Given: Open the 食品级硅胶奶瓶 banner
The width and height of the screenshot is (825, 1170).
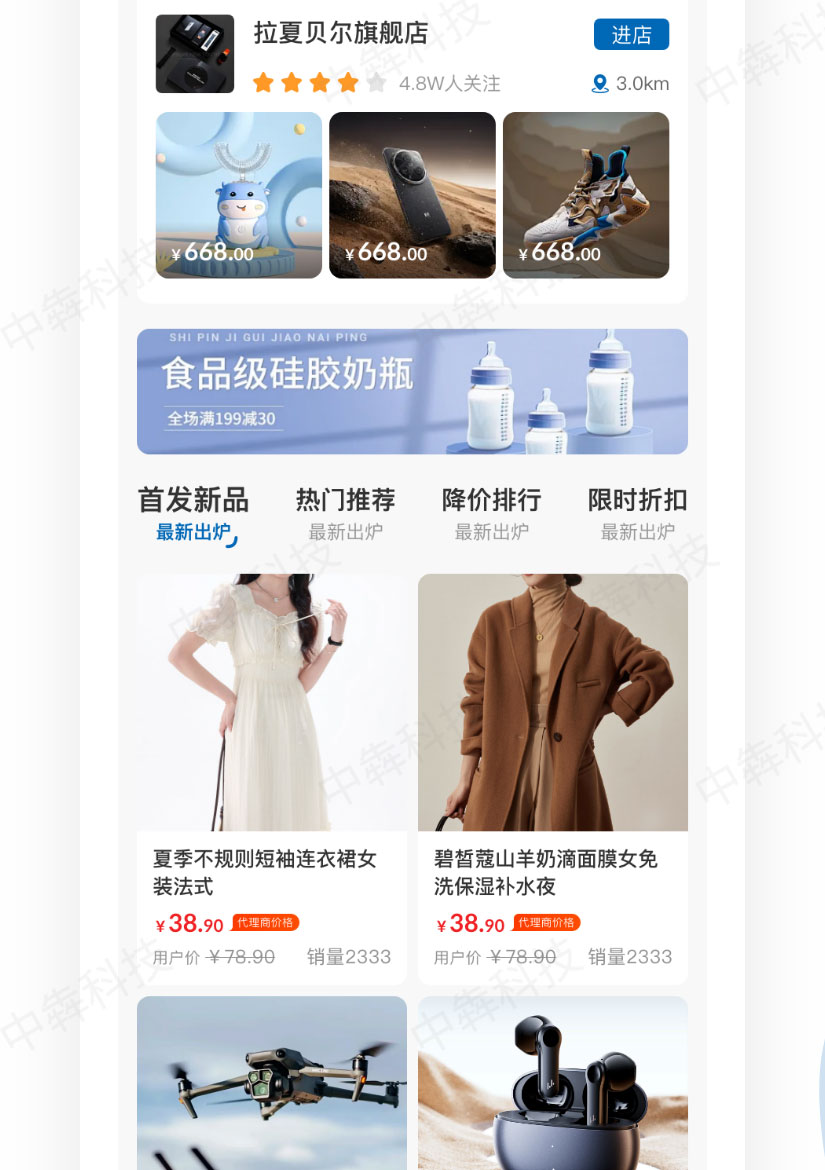Looking at the screenshot, I should pyautogui.click(x=412, y=391).
